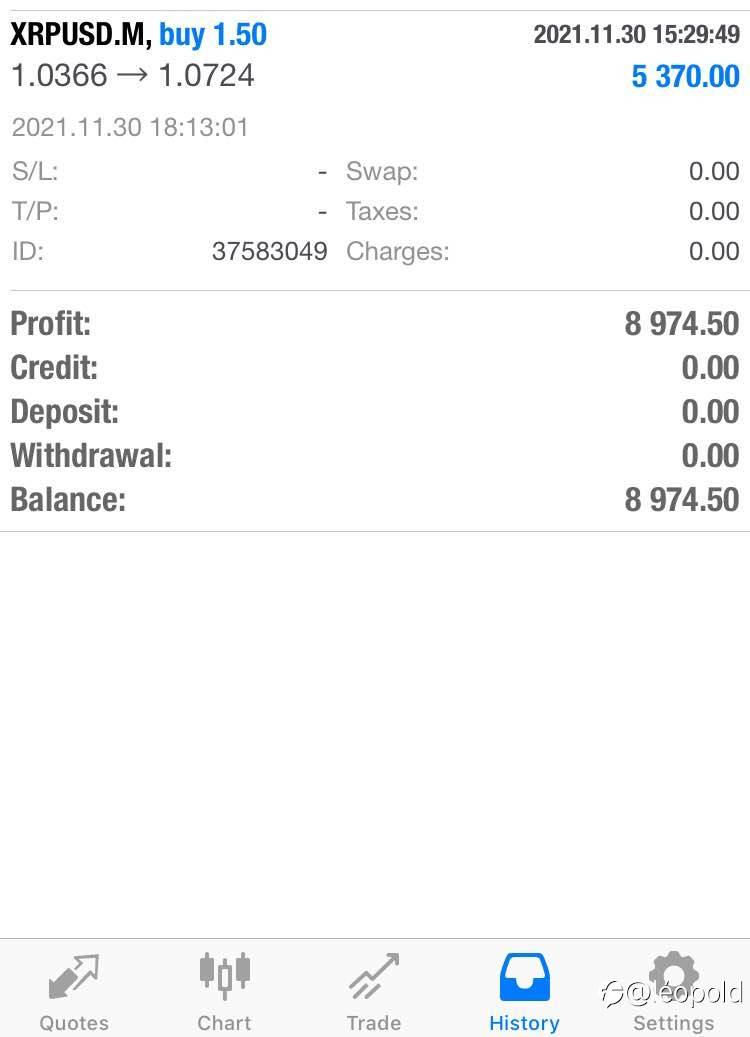The width and height of the screenshot is (750, 1037).
Task: Open the Settings tab
Action: [x=673, y=990]
